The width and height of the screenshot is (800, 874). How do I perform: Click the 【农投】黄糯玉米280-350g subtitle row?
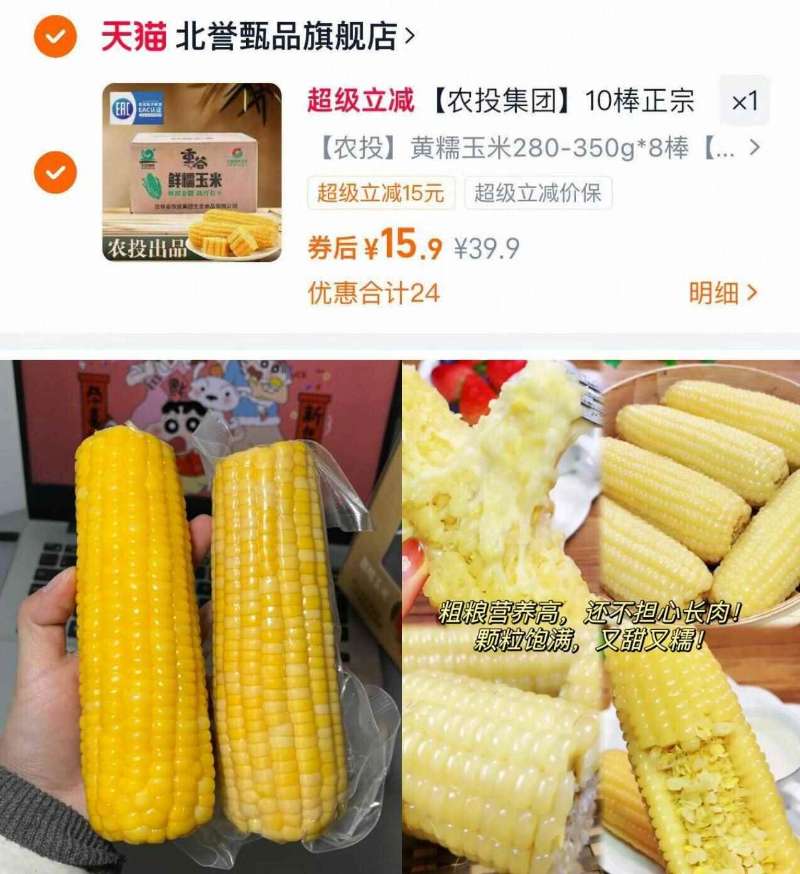(x=520, y=150)
